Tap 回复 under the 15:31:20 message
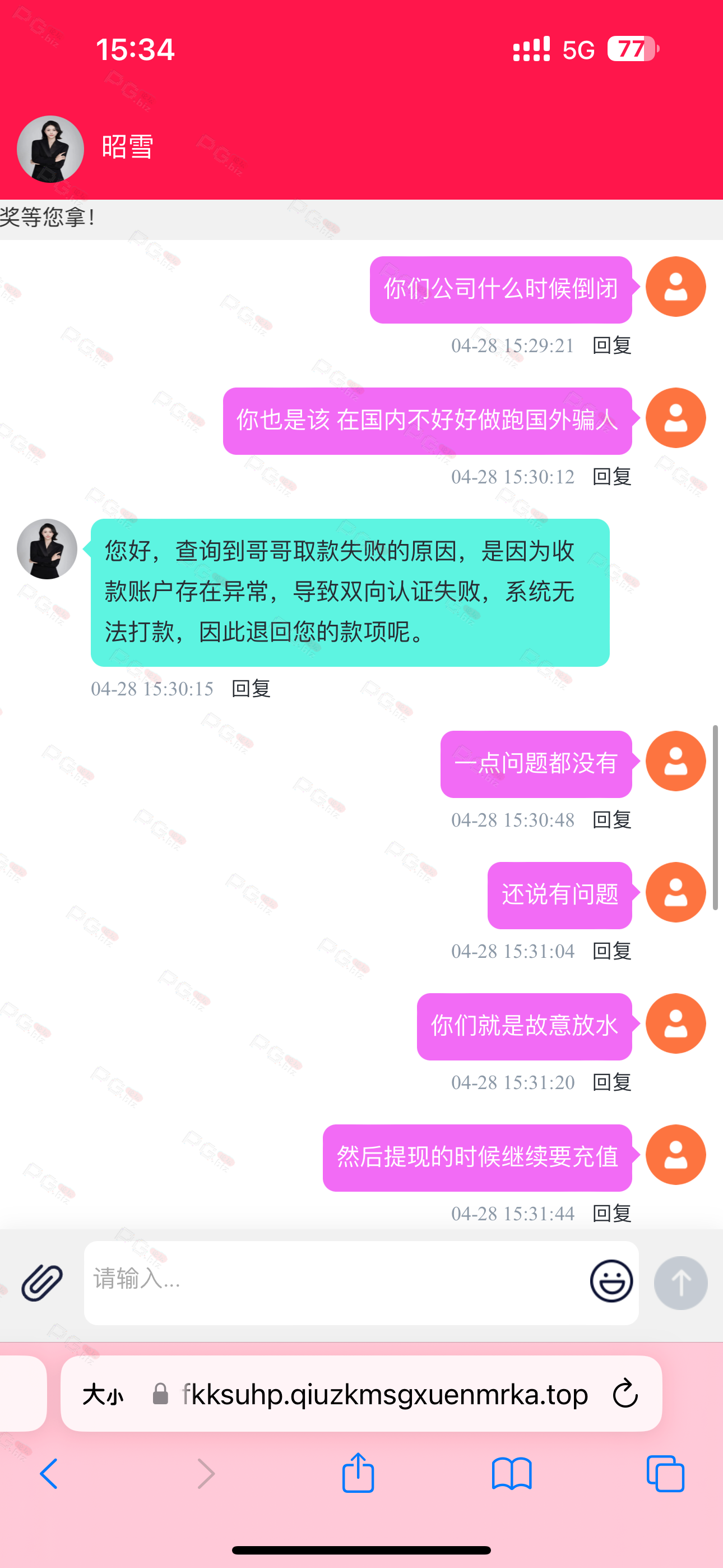The width and height of the screenshot is (723, 1568). click(612, 1082)
